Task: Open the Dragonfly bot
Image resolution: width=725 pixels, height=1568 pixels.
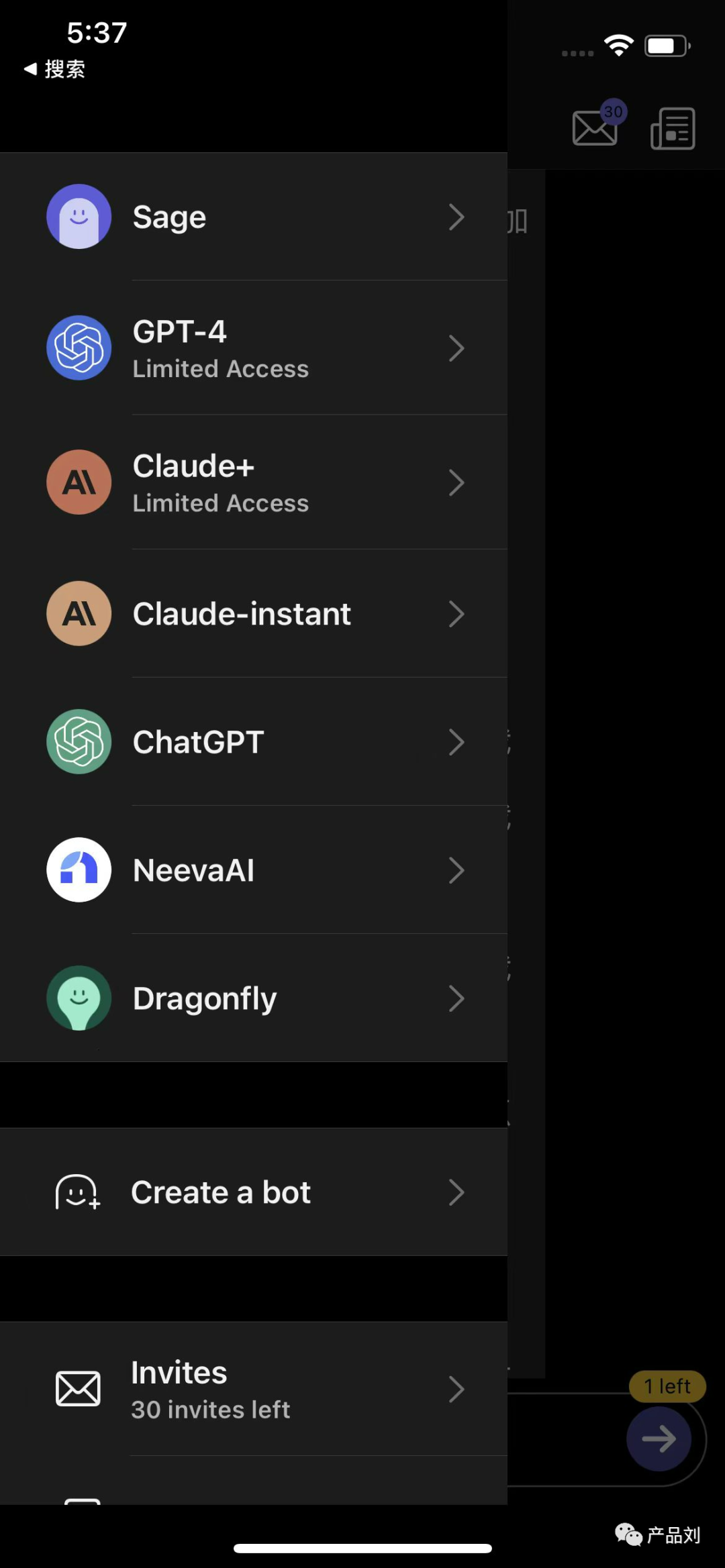Action: 253,998
